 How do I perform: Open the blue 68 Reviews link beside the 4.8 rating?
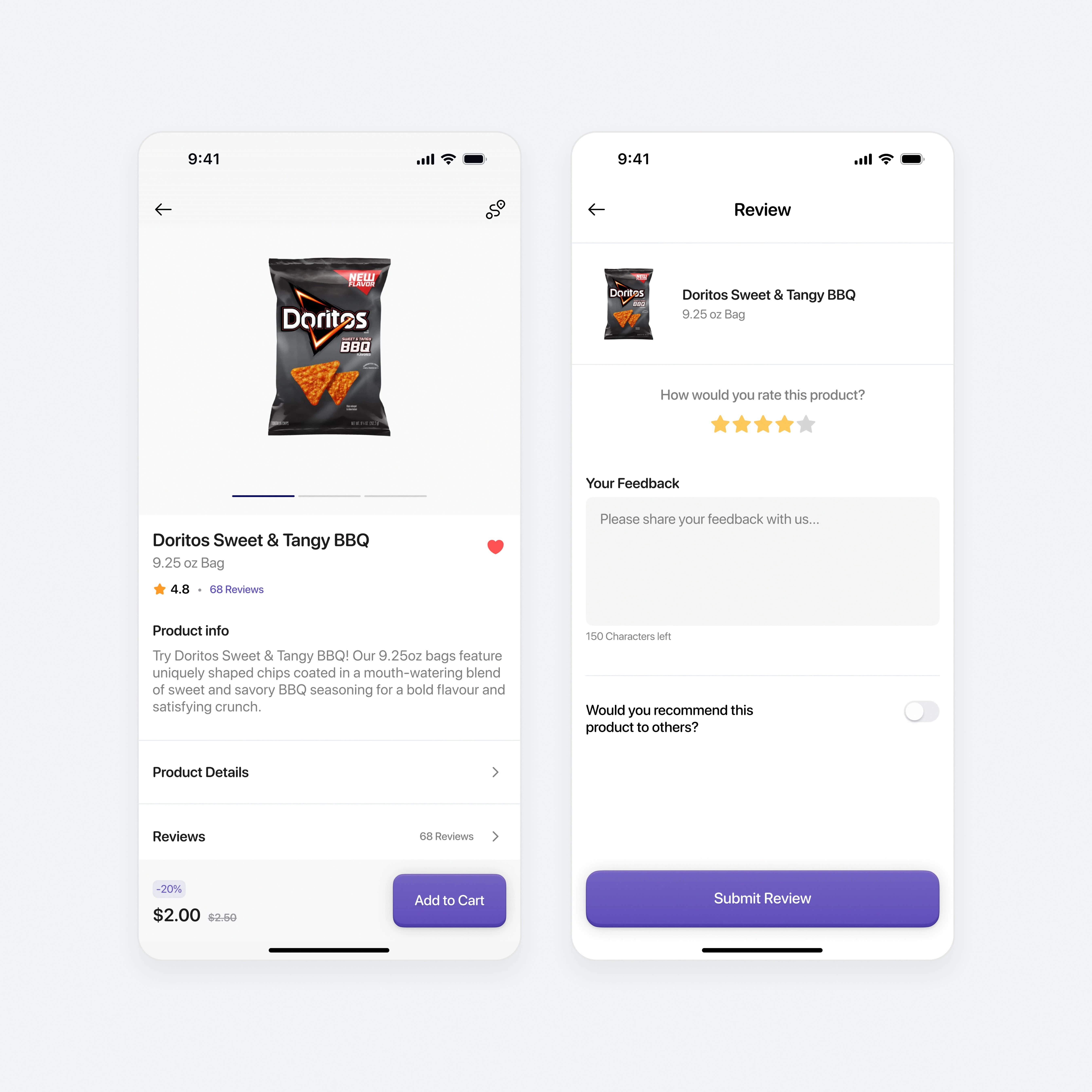236,589
